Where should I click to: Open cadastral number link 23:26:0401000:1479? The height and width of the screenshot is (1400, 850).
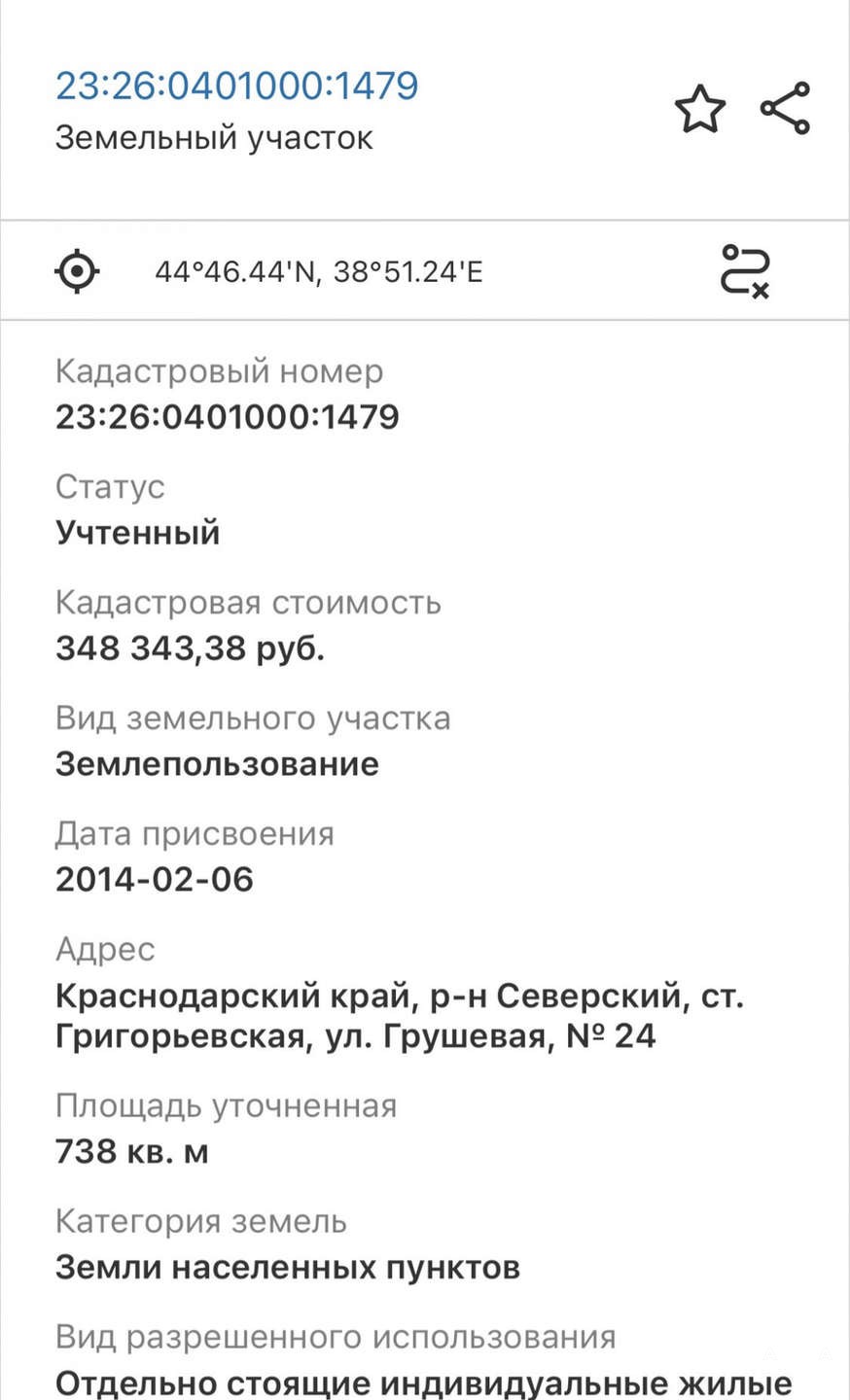click(x=237, y=86)
